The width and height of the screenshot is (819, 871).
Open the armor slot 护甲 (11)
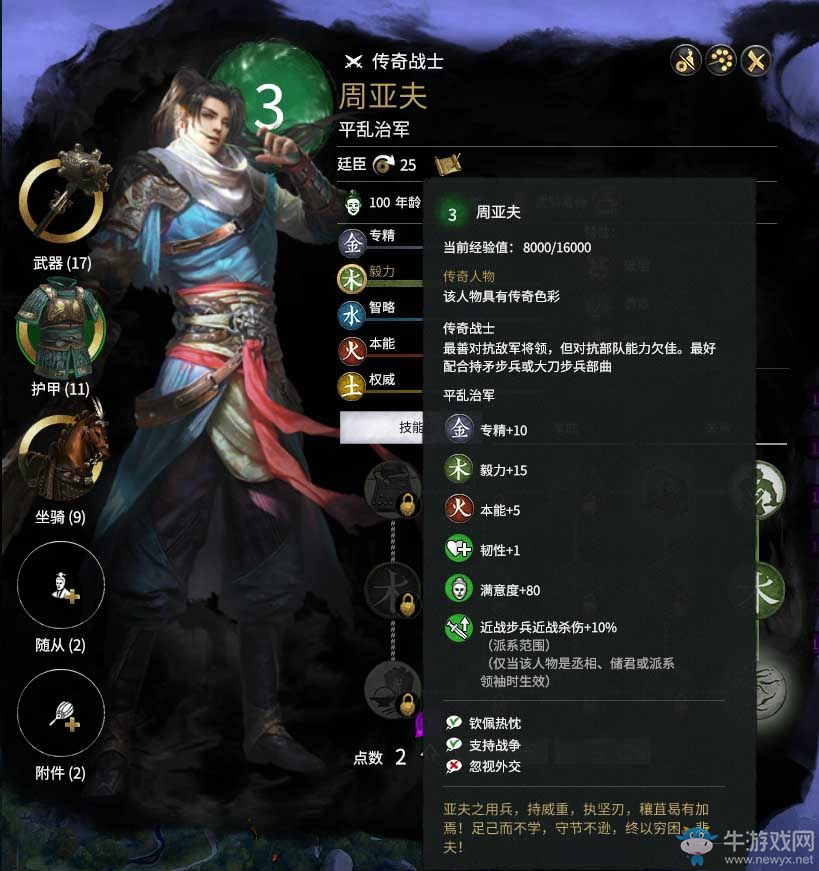pyautogui.click(x=61, y=330)
